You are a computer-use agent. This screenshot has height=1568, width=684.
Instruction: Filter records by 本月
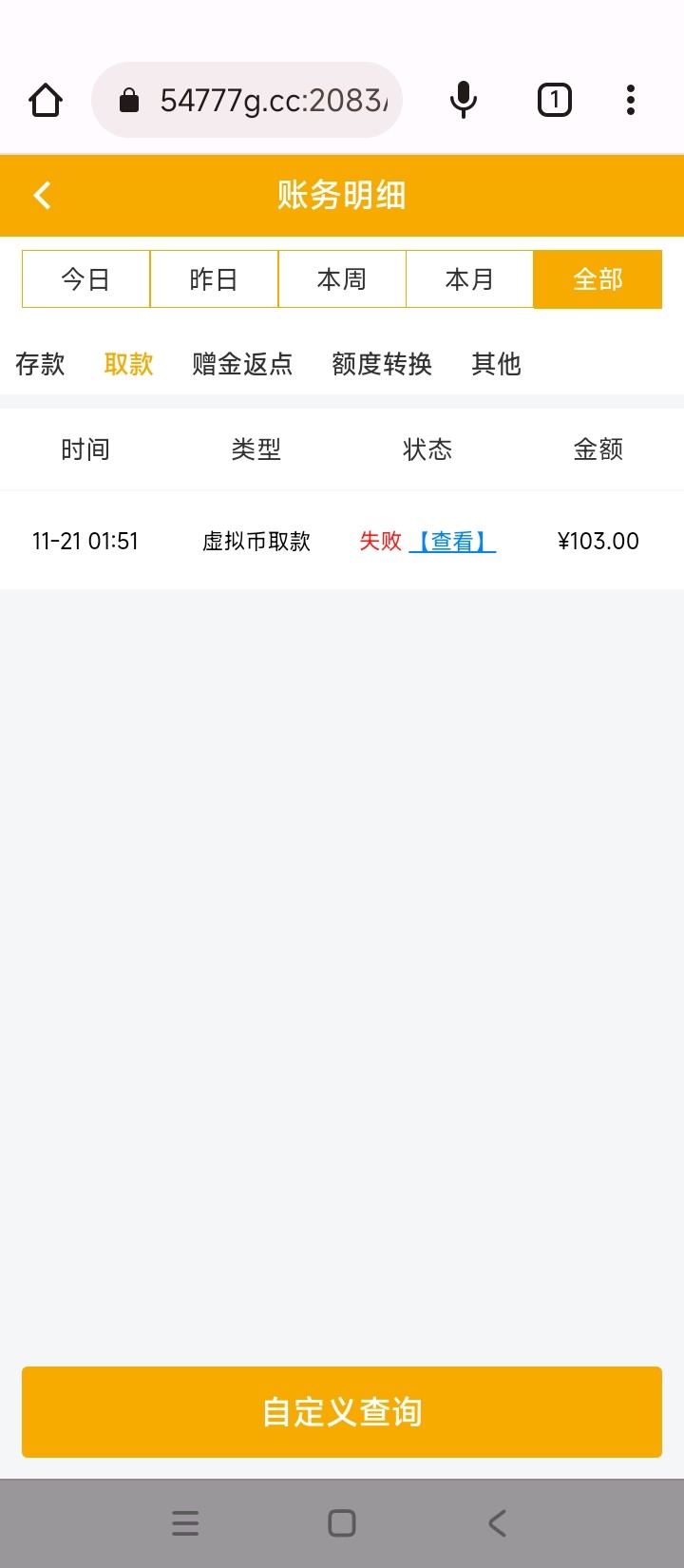point(469,279)
